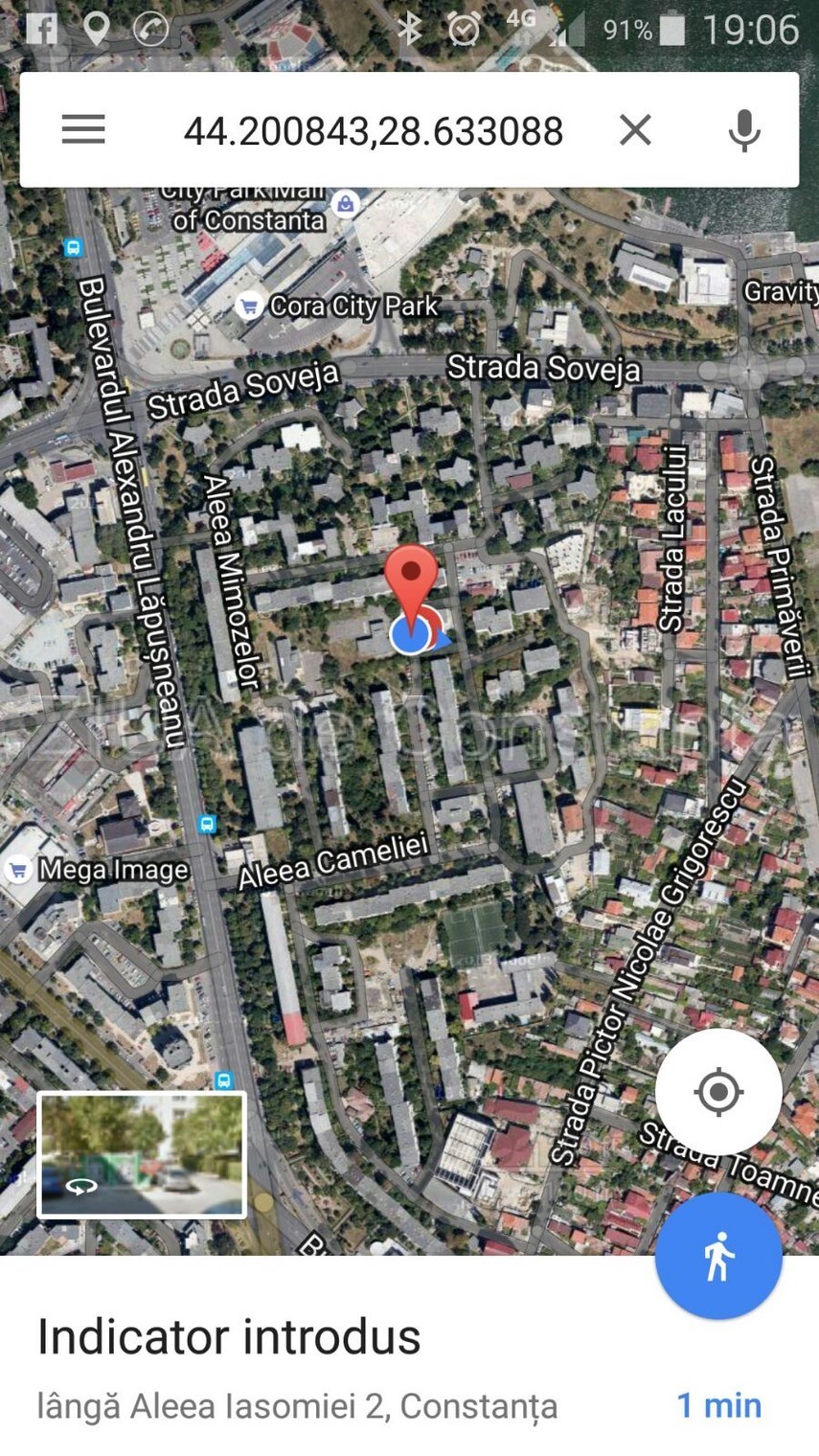Open the Street View thumbnail preview

pos(142,1154)
